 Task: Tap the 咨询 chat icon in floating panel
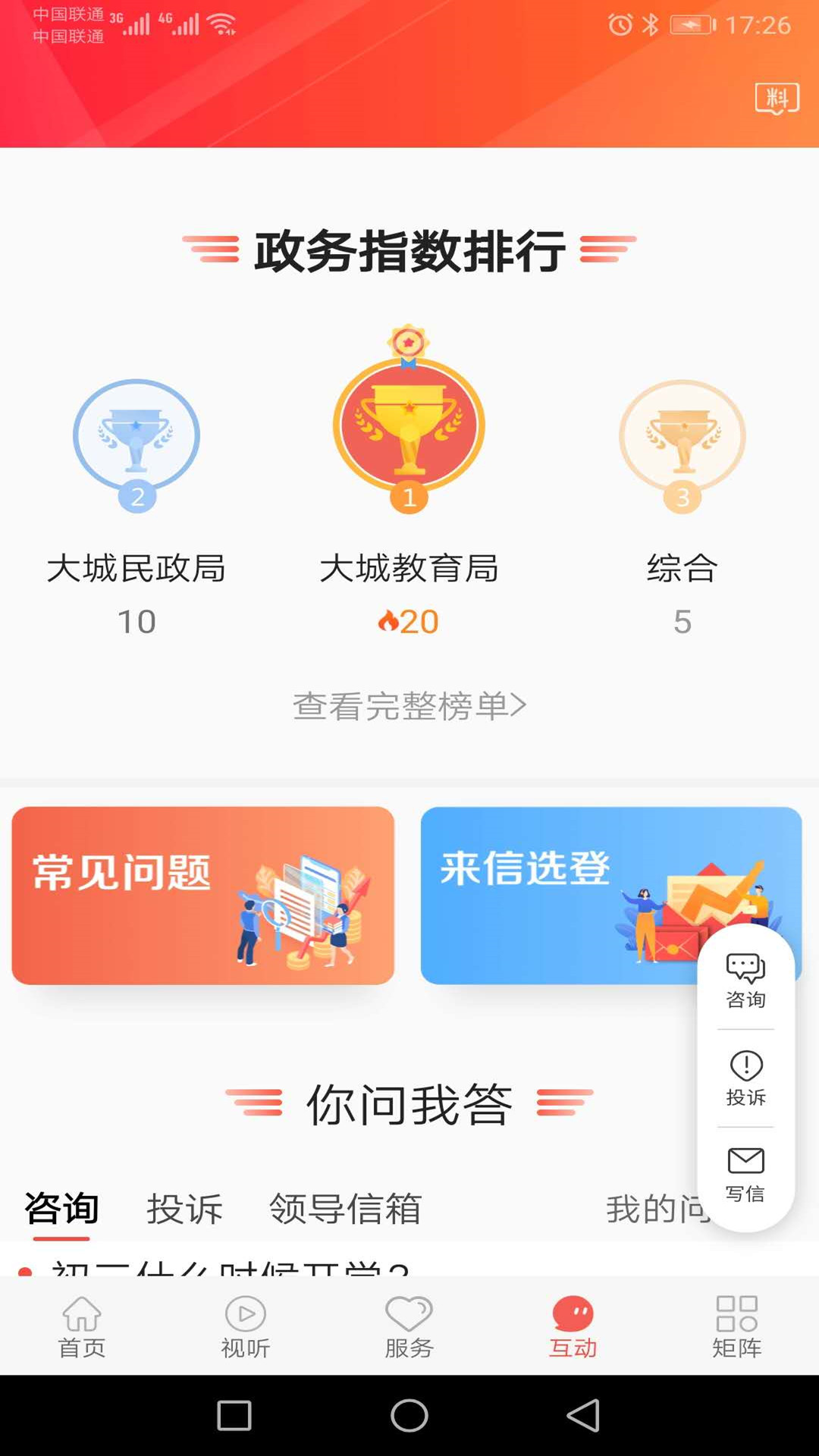(745, 974)
